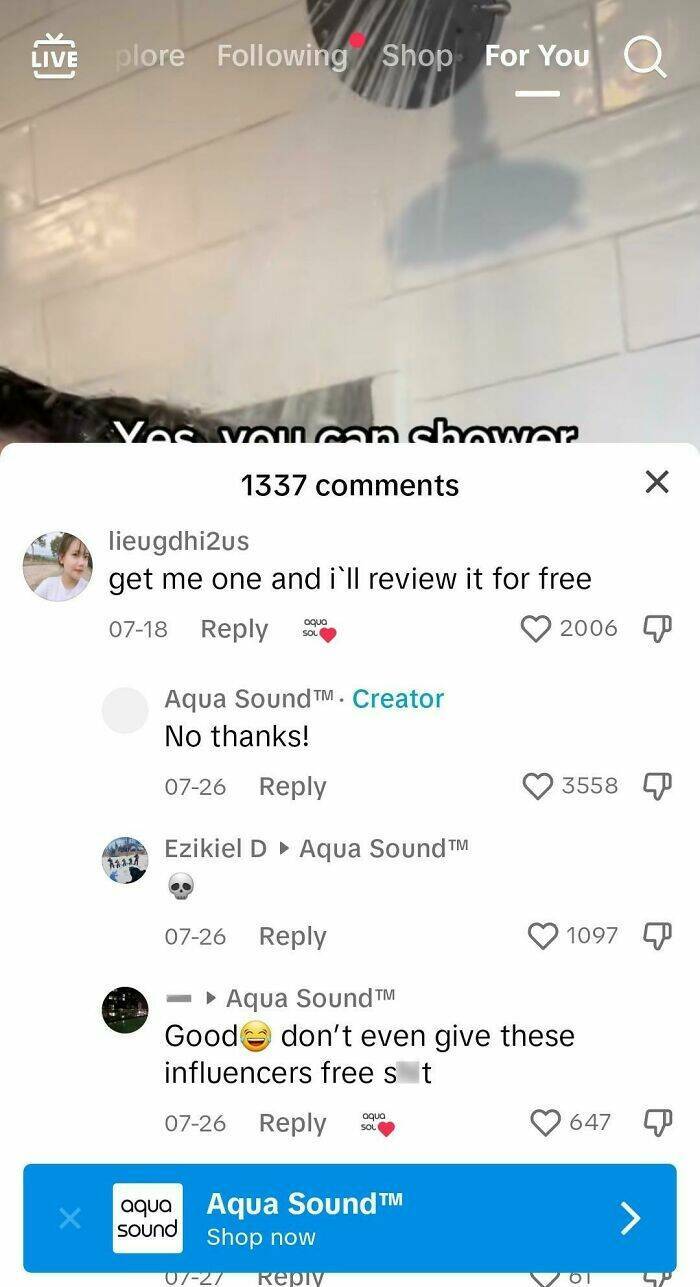The height and width of the screenshot is (1287, 700).
Task: Reply to Aqua Sound's "No thanks!" comment
Action: [292, 787]
